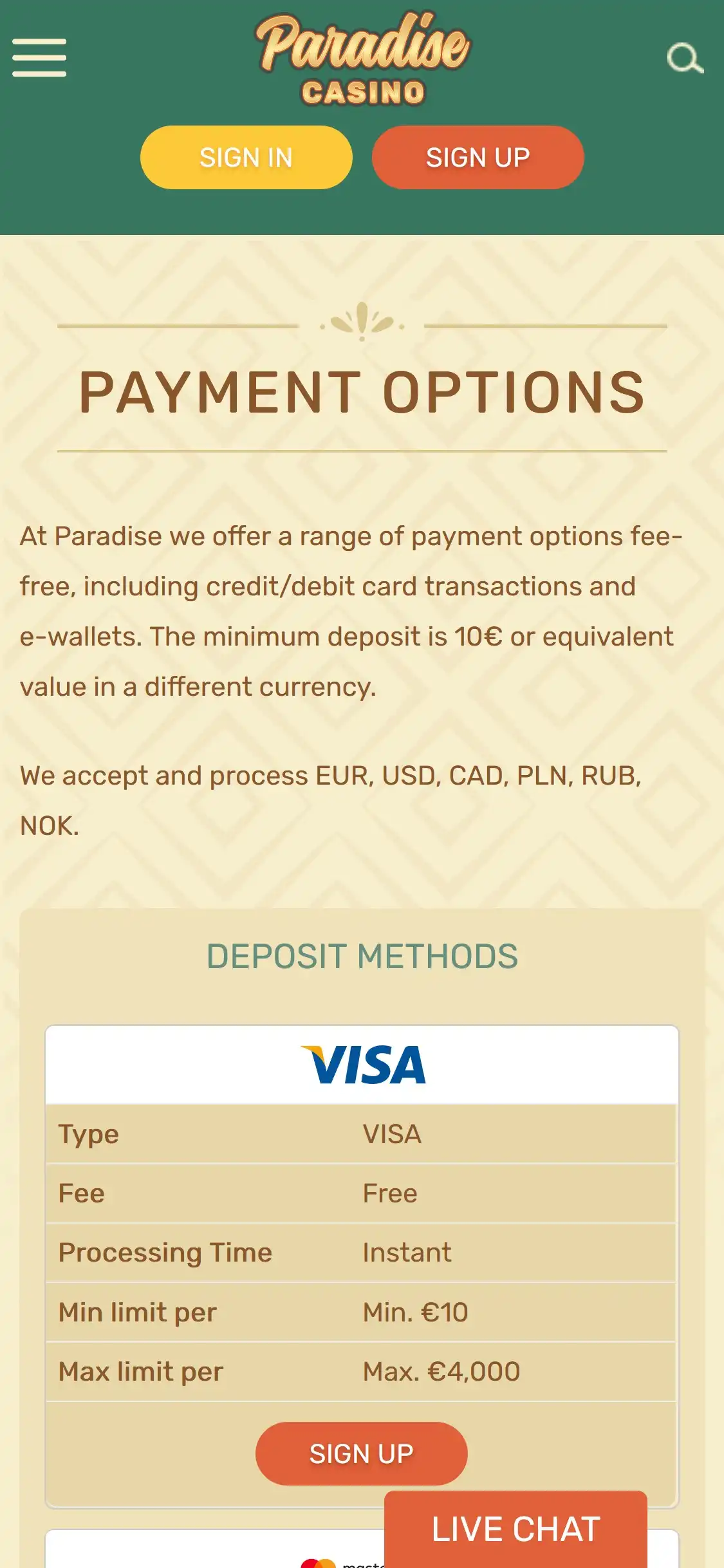The height and width of the screenshot is (1568, 724).
Task: Tap Sign Up in the header
Action: click(478, 158)
